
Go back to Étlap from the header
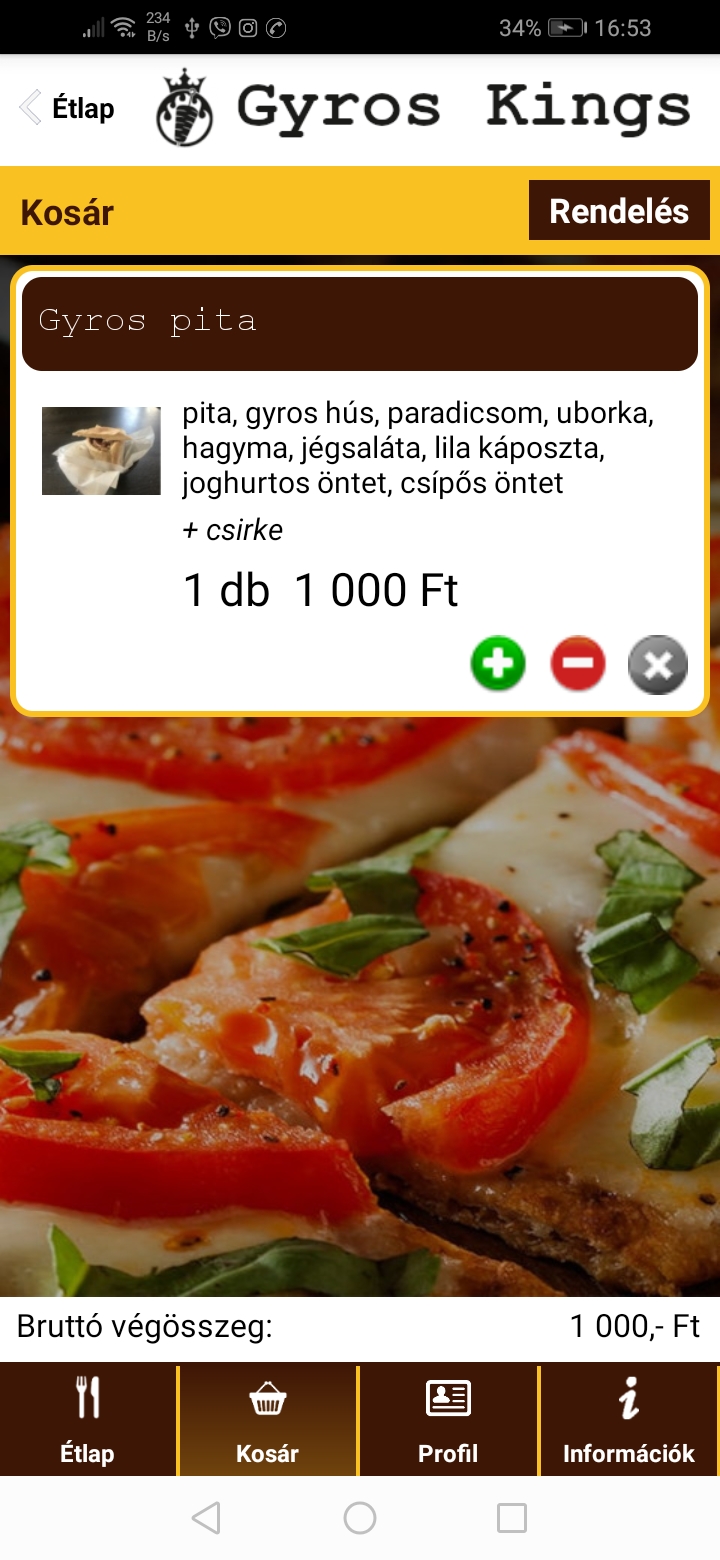click(66, 108)
